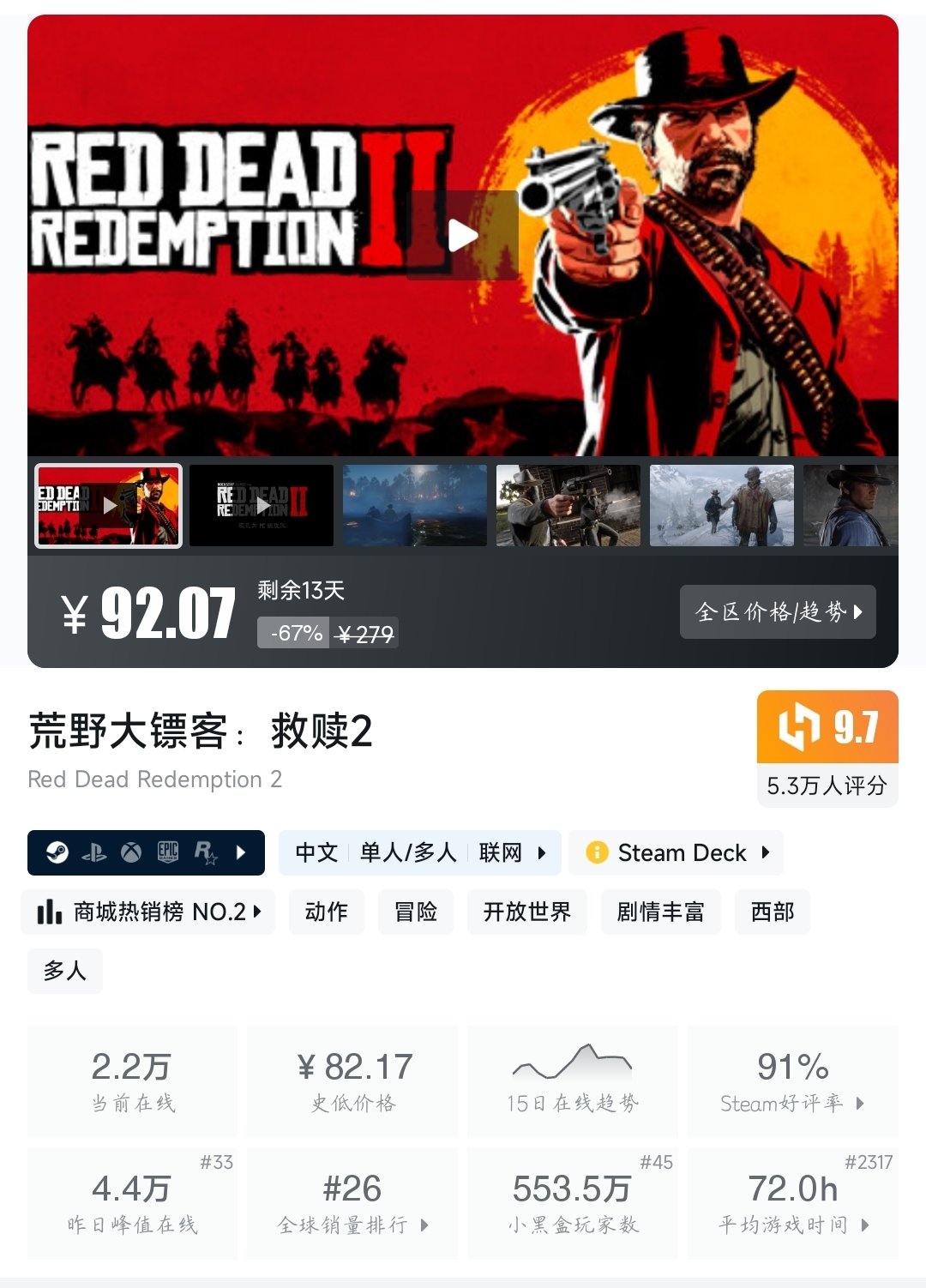Play the Red Dead Redemption II trailer

[x=463, y=235]
